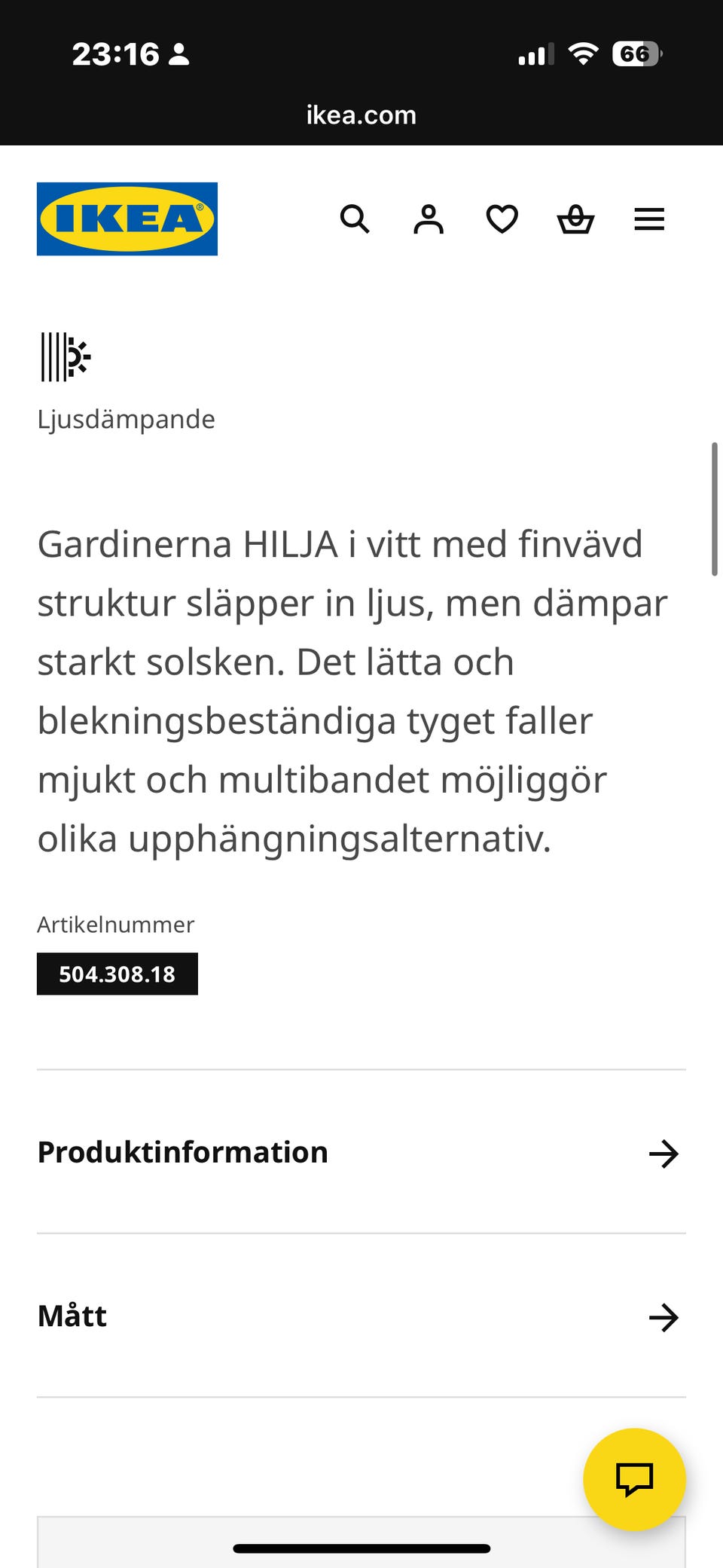This screenshot has height=1568, width=723.
Task: Select the Produktinformation label
Action: click(x=182, y=1151)
